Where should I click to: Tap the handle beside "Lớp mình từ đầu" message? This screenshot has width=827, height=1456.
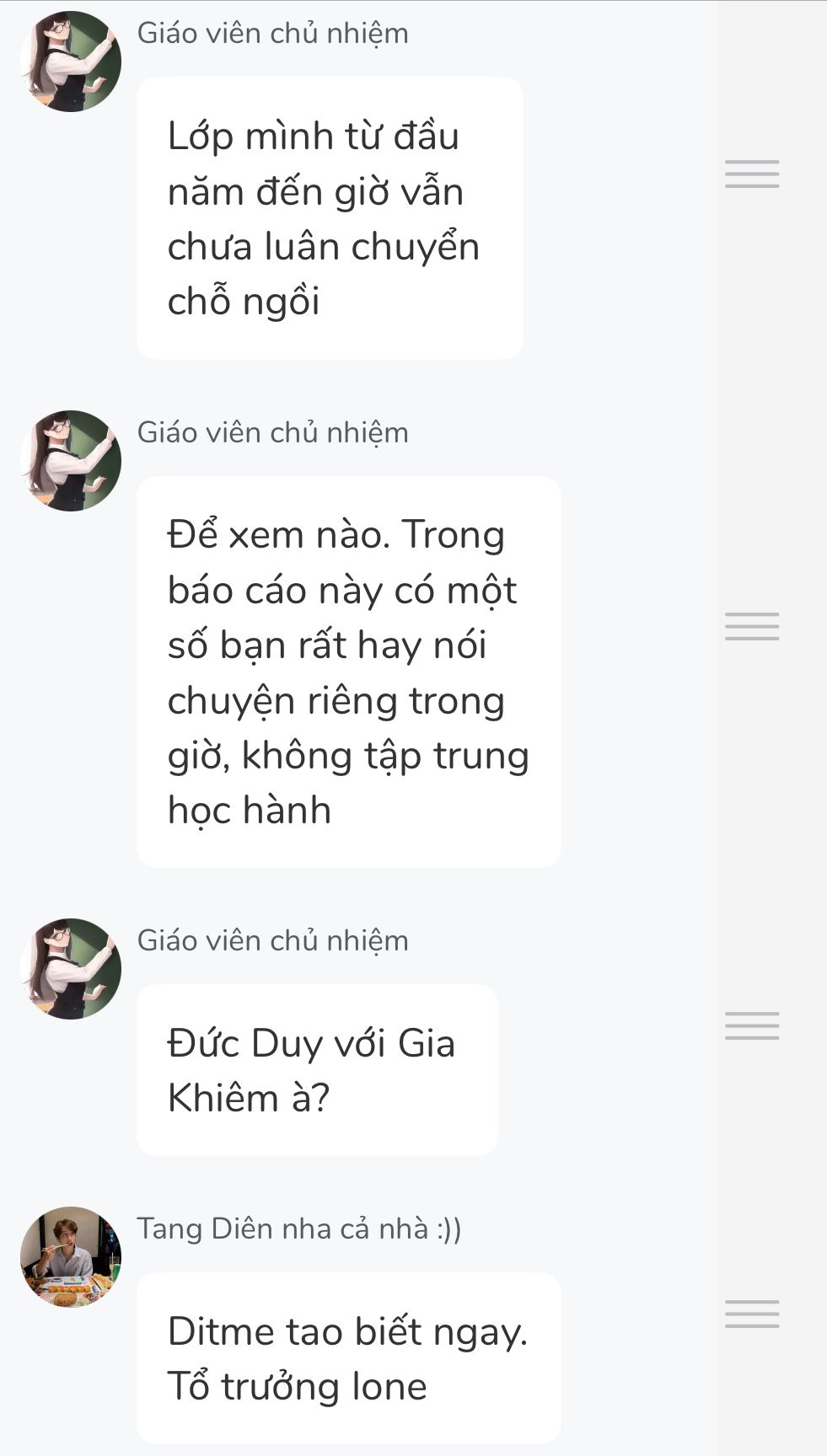coord(752,174)
